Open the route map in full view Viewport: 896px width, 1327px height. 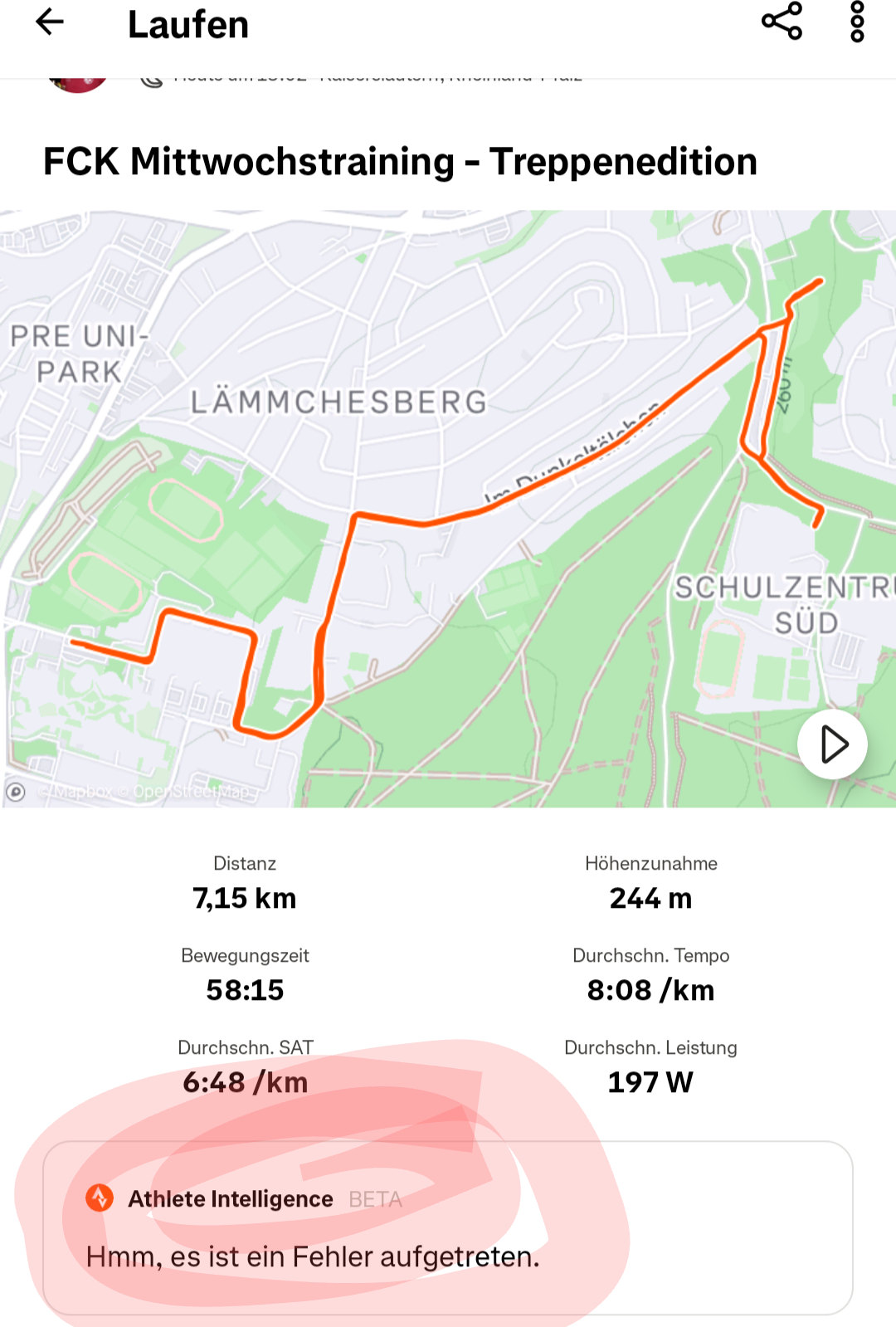click(448, 465)
